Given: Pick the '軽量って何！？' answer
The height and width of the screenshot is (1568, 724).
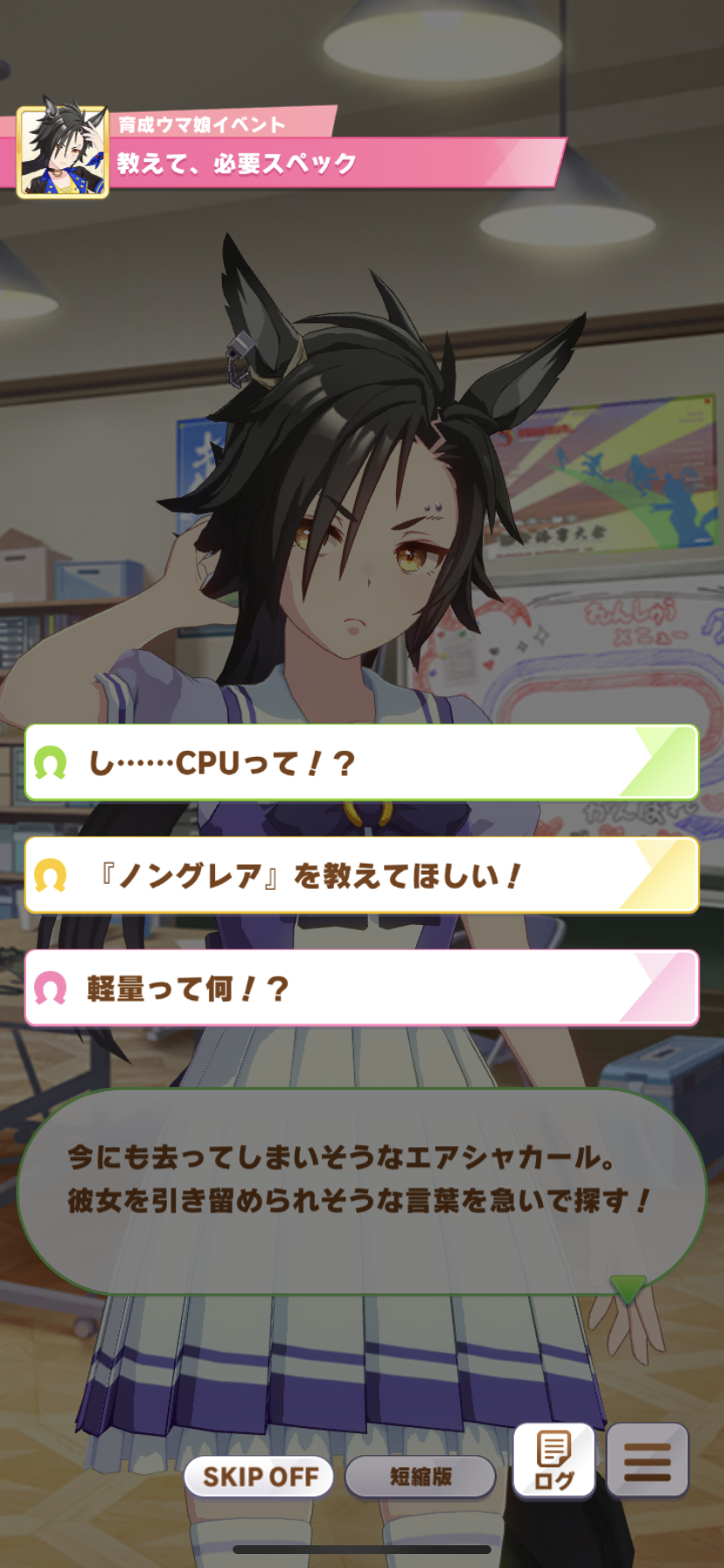Looking at the screenshot, I should pos(362,988).
